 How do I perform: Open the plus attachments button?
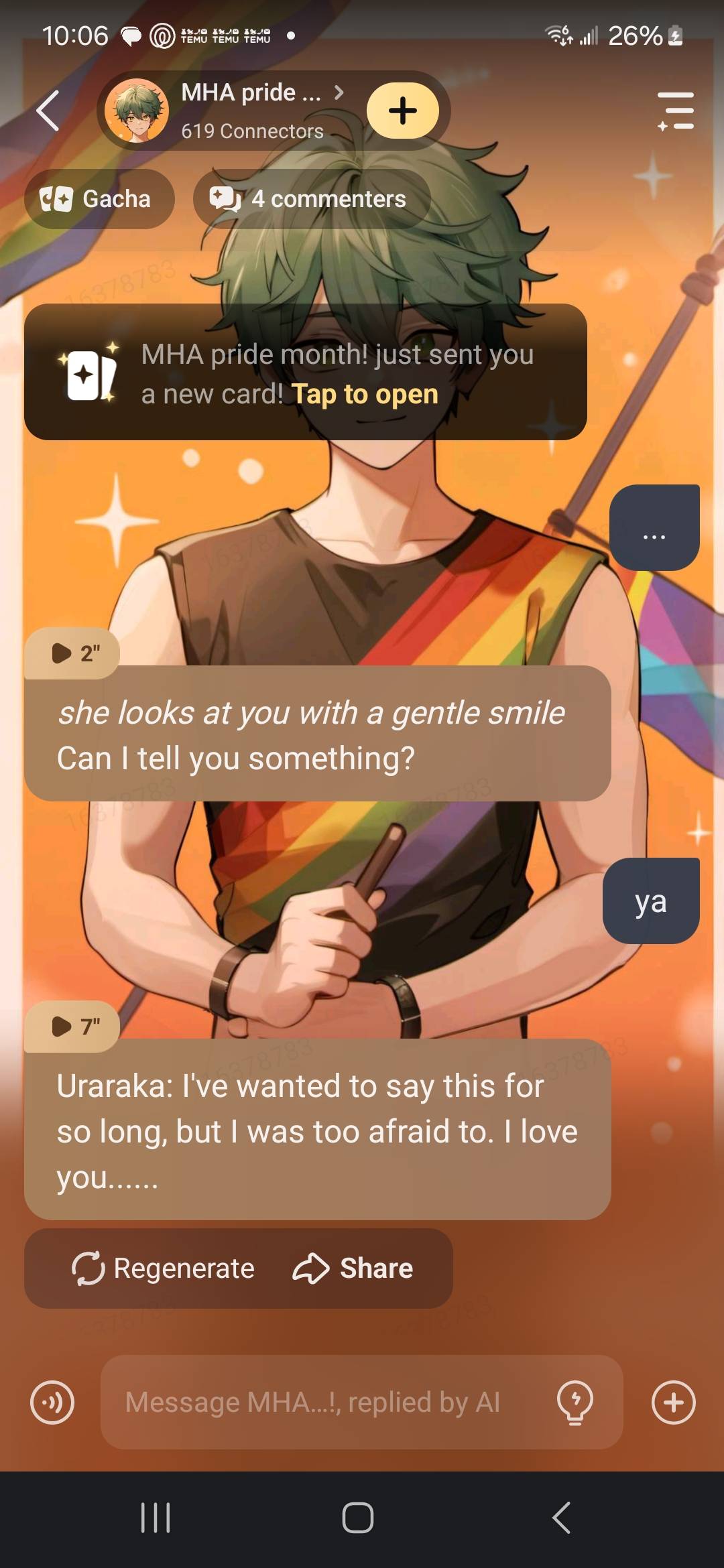tap(673, 1402)
